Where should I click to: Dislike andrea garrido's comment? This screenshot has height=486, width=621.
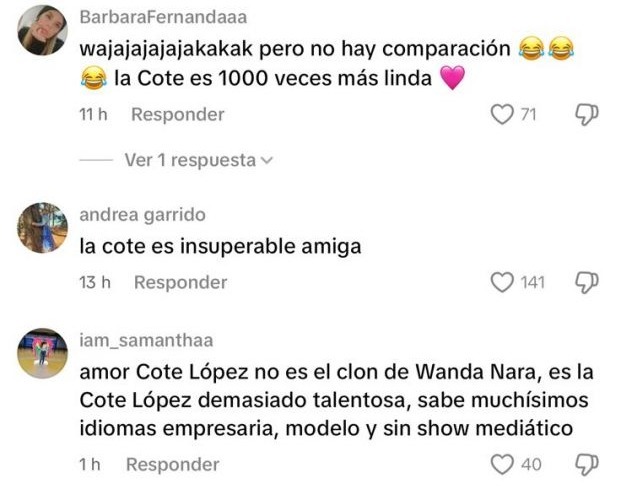coord(587,283)
